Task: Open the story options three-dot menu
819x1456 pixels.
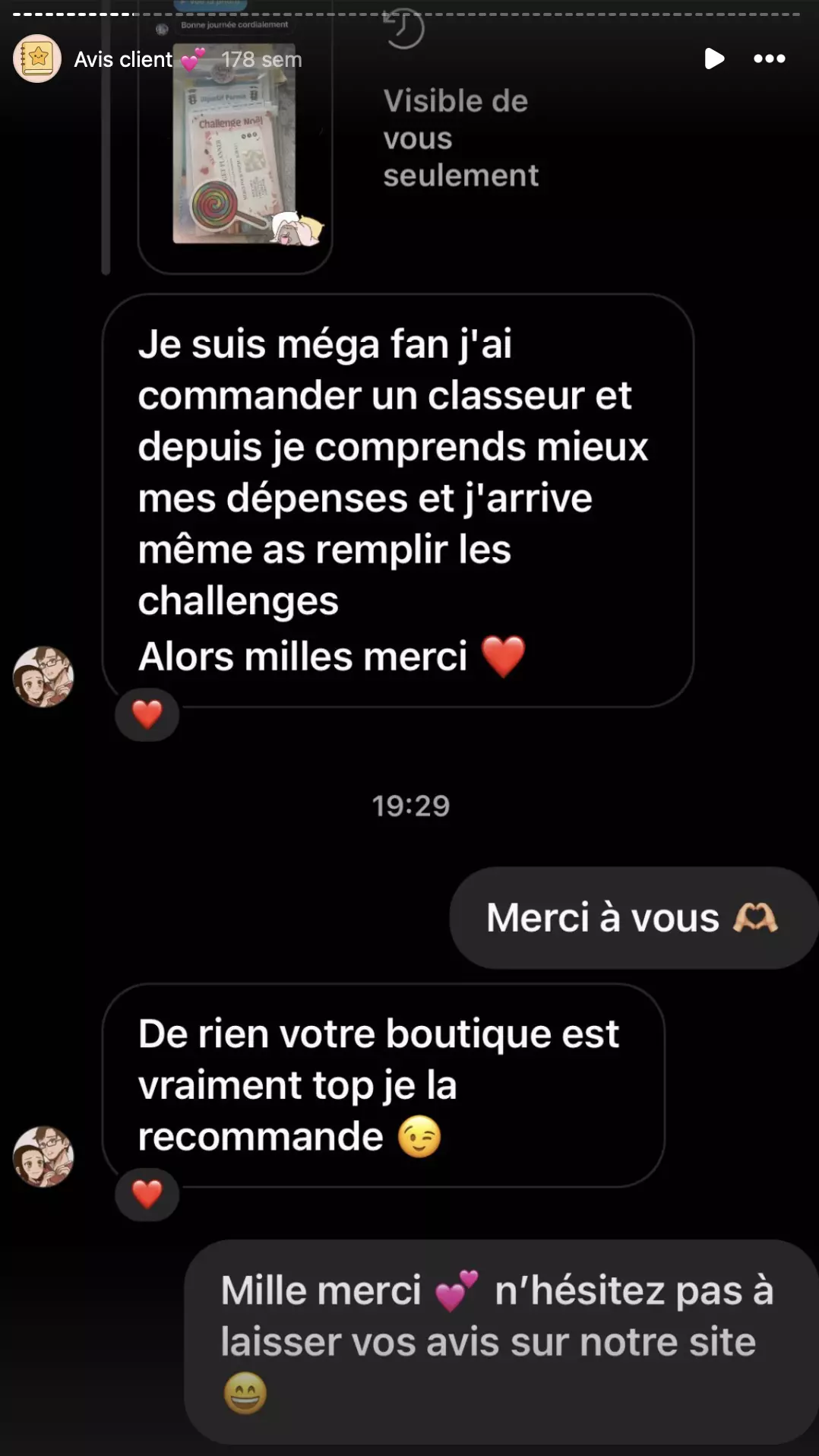Action: 770,58
